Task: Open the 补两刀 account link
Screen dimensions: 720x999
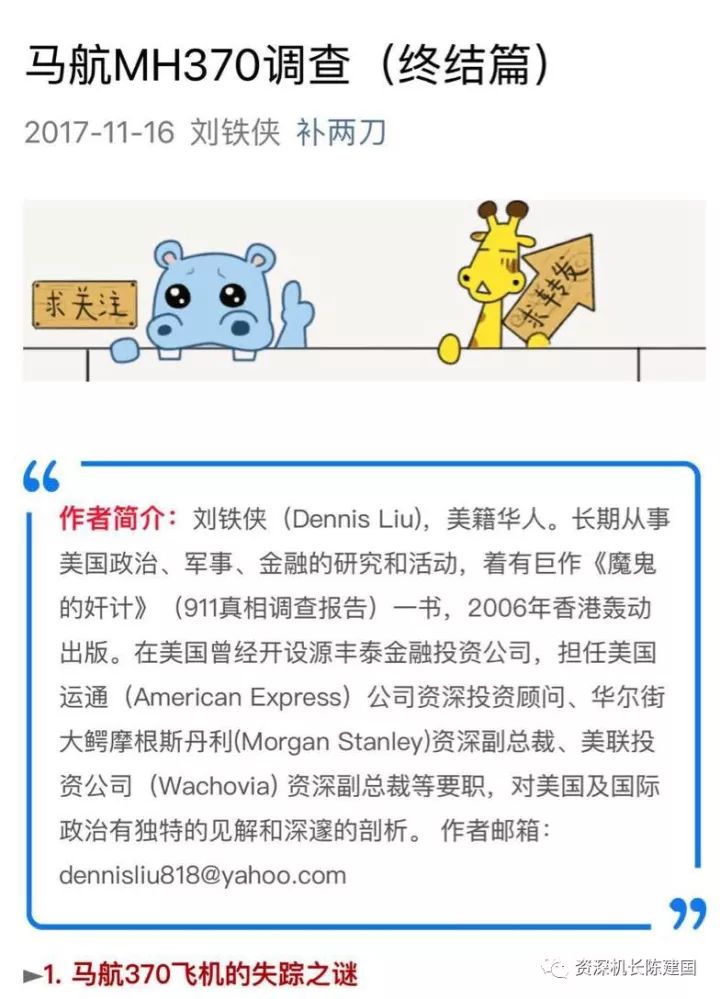Action: (x=341, y=133)
